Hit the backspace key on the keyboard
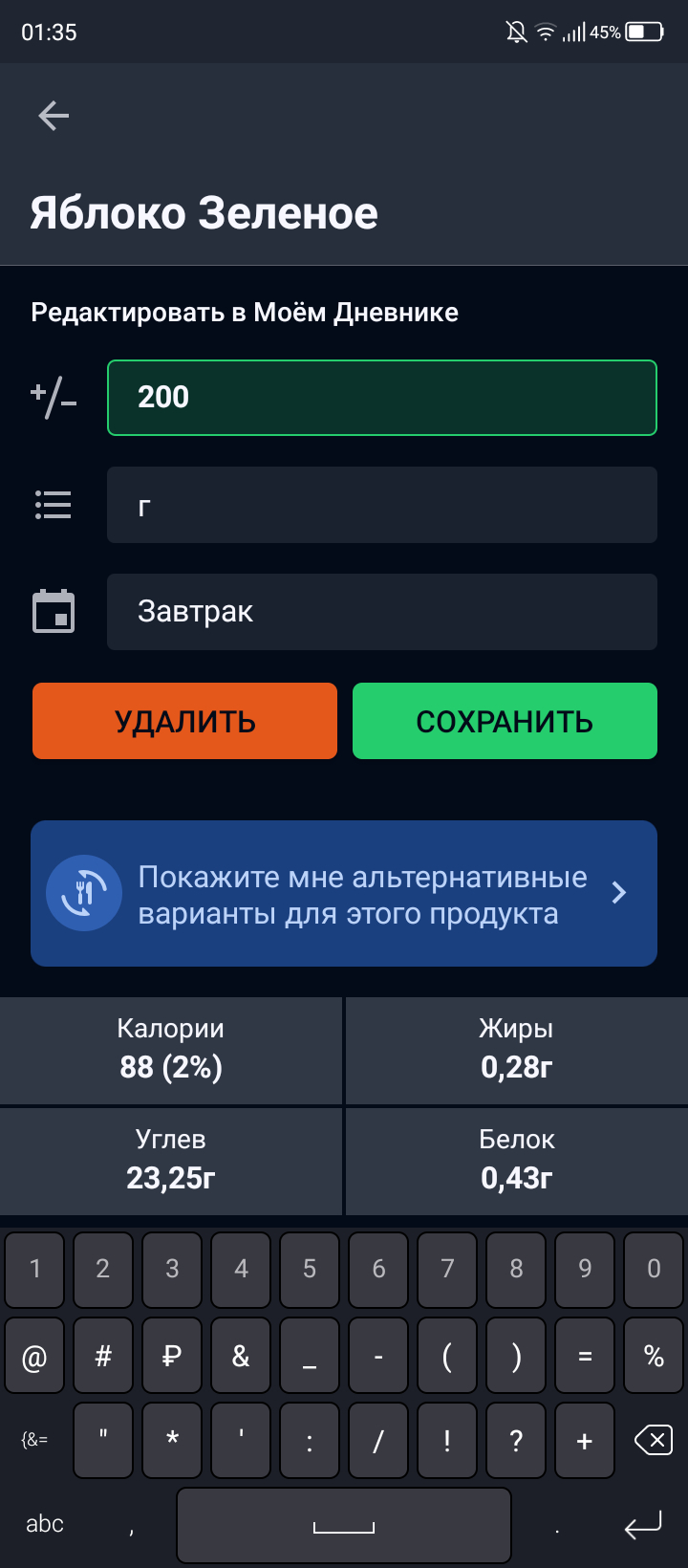This screenshot has width=688, height=1568. pos(654,1440)
